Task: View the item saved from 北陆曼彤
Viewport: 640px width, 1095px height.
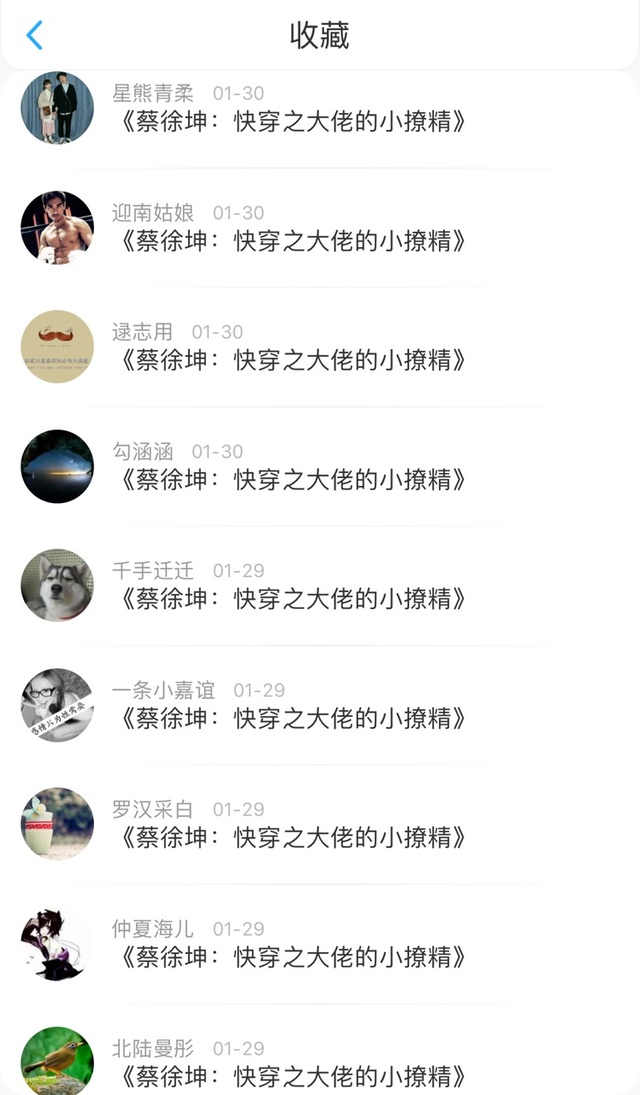Action: click(292, 1075)
